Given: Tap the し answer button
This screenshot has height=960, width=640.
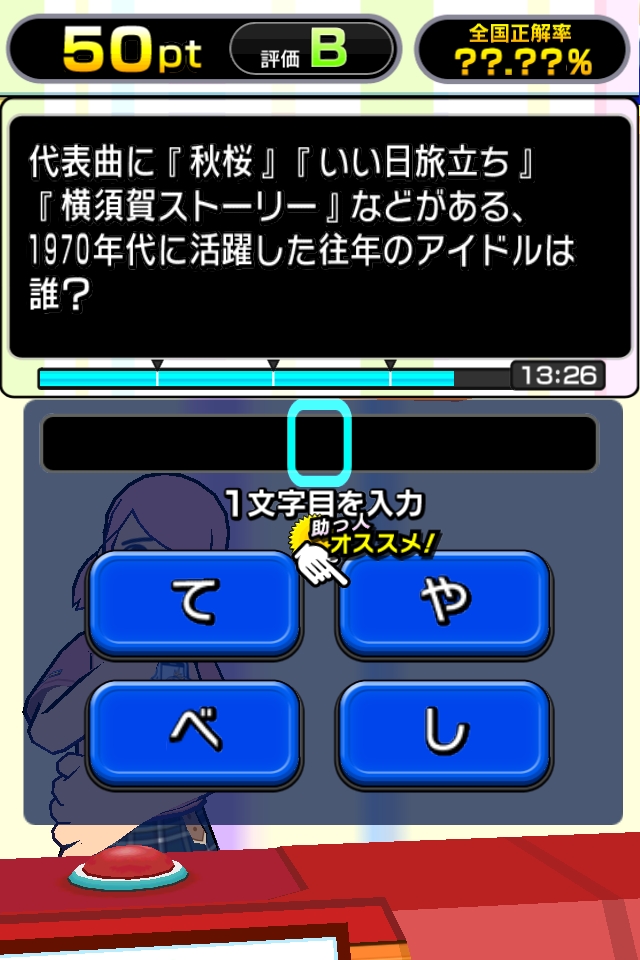Looking at the screenshot, I should (444, 735).
